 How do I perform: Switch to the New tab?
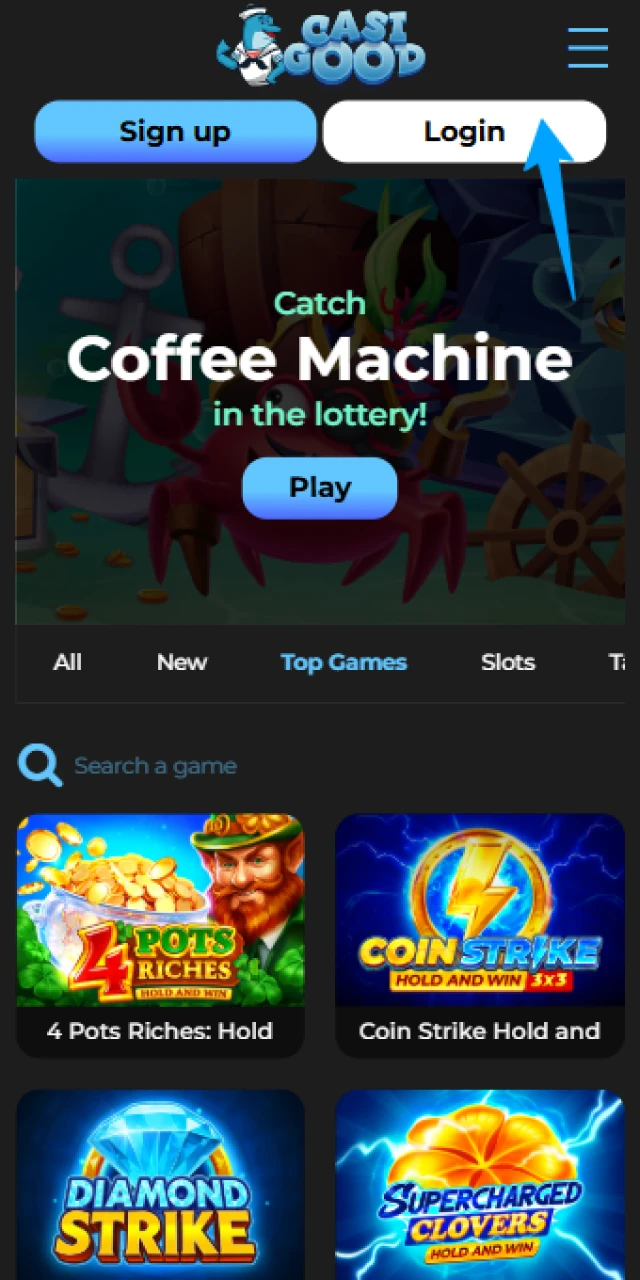coord(182,662)
